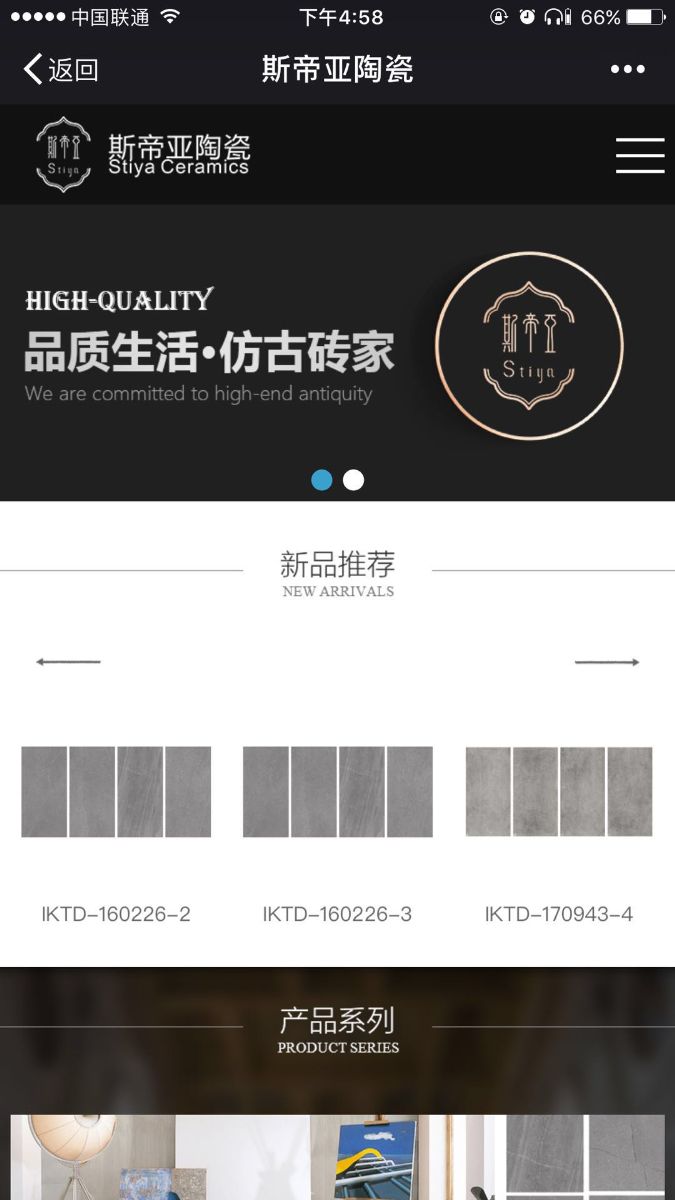The image size is (675, 1200).
Task: Tap the 返回 back button
Action: 60,69
